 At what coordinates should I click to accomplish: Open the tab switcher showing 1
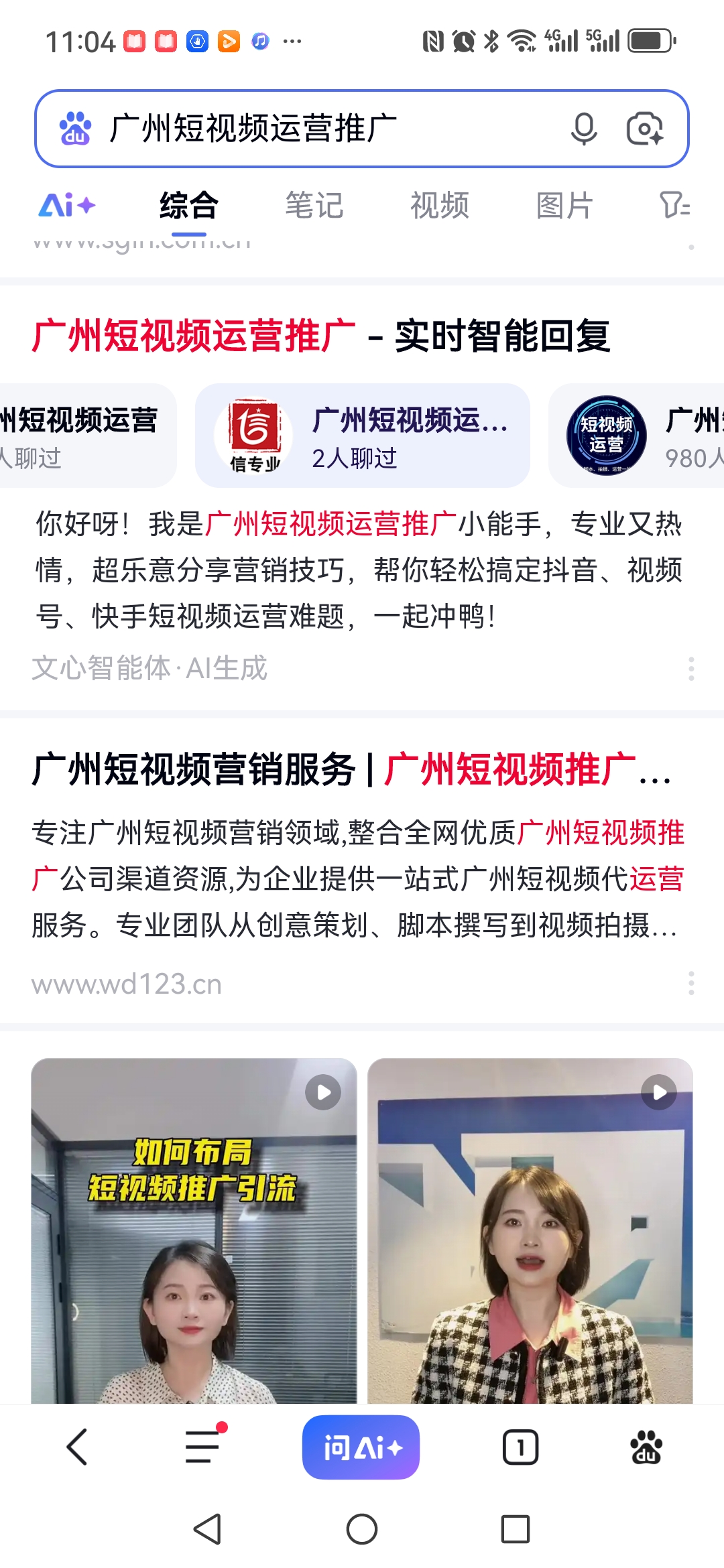(520, 1447)
